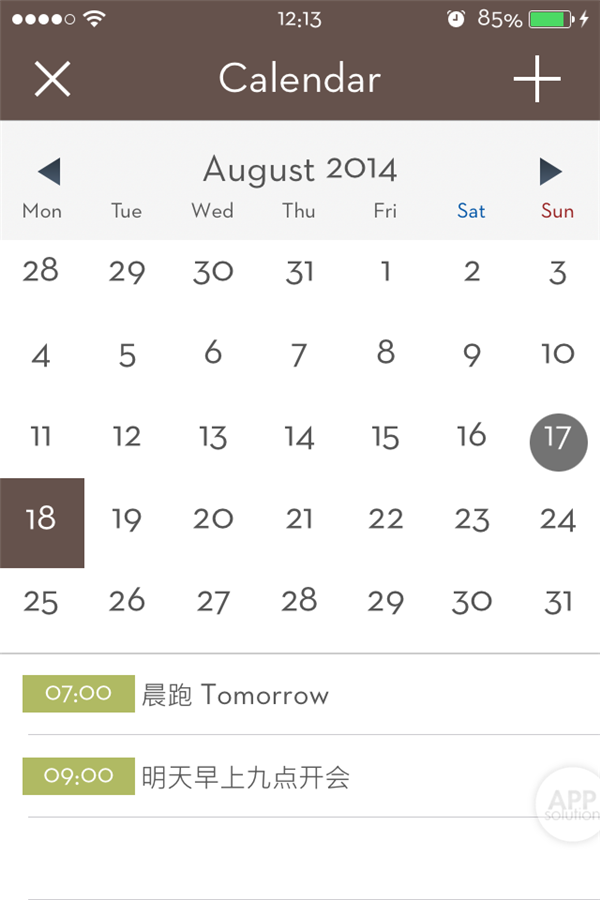Select August 31 on the calendar
Viewport: 600px width, 900px height.
[x=557, y=602]
